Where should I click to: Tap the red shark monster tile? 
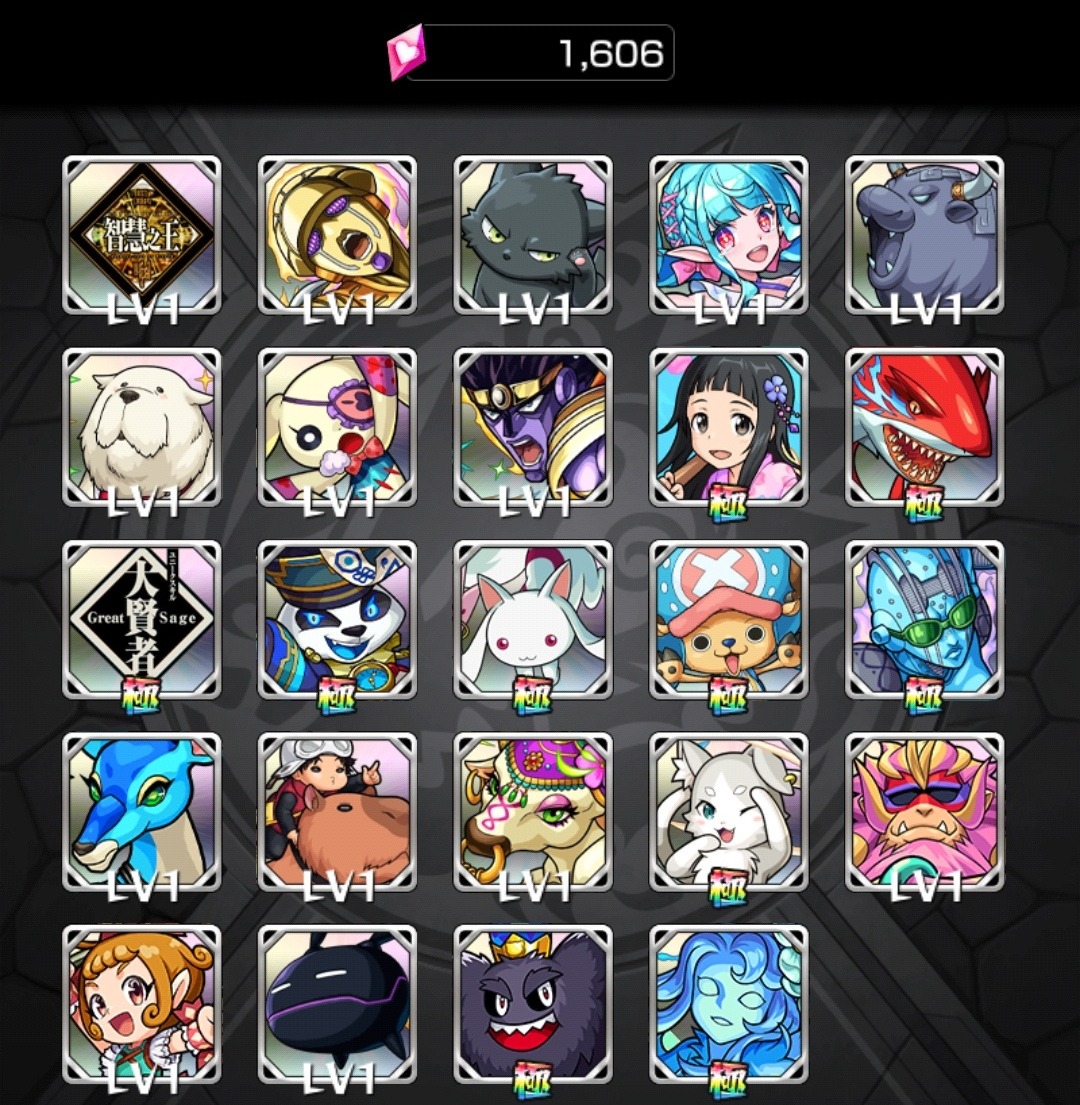924,427
